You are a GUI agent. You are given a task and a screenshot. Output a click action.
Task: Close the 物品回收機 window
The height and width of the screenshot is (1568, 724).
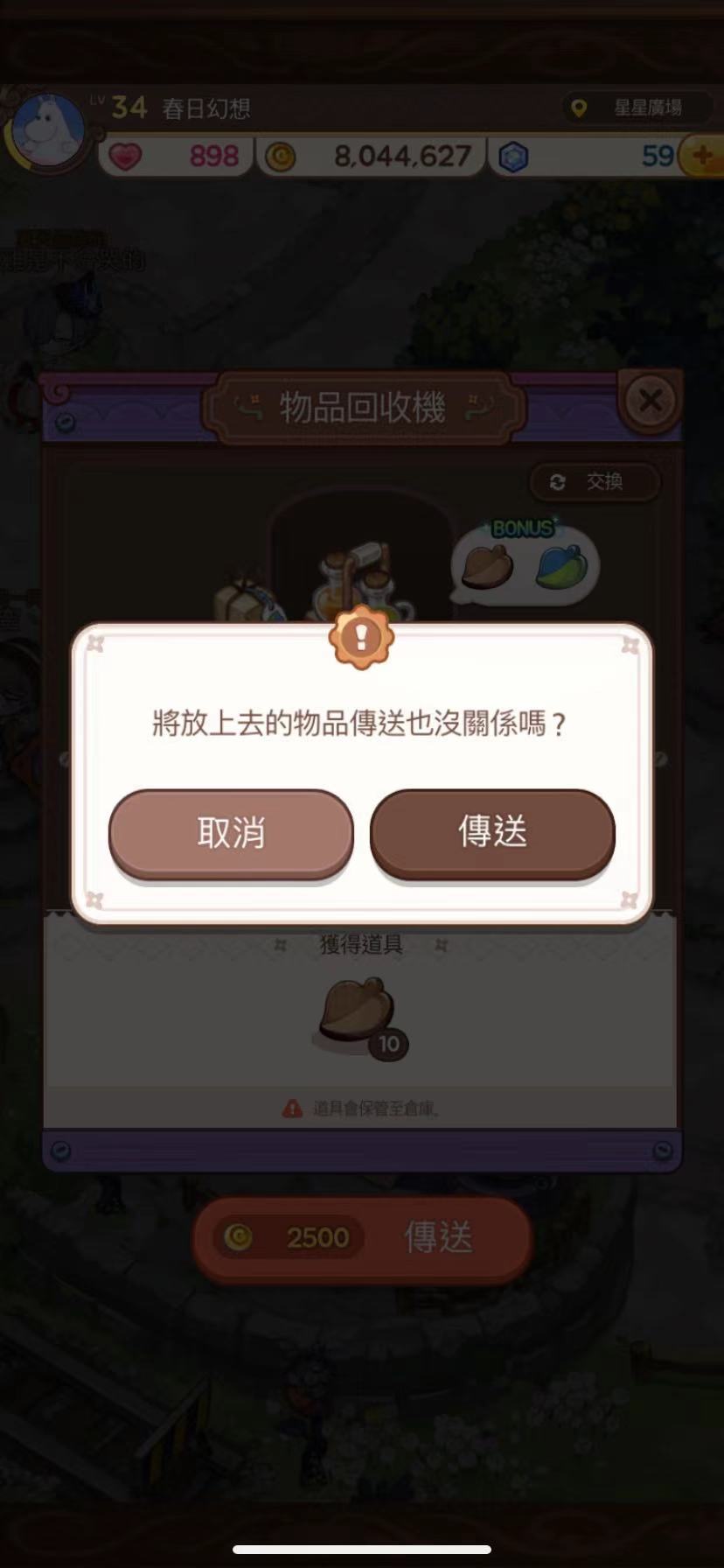(x=650, y=402)
